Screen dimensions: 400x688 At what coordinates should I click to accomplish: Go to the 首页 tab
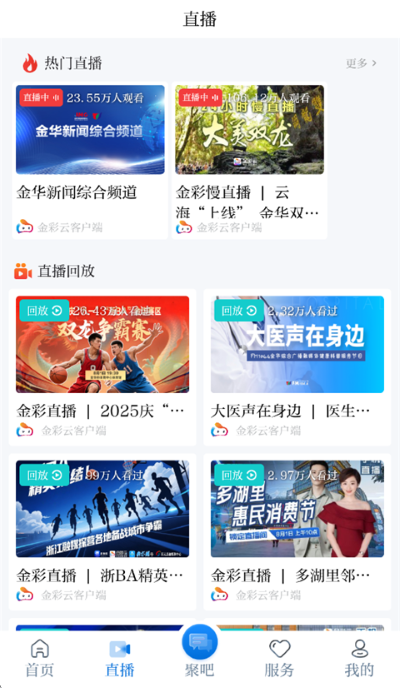(40, 658)
